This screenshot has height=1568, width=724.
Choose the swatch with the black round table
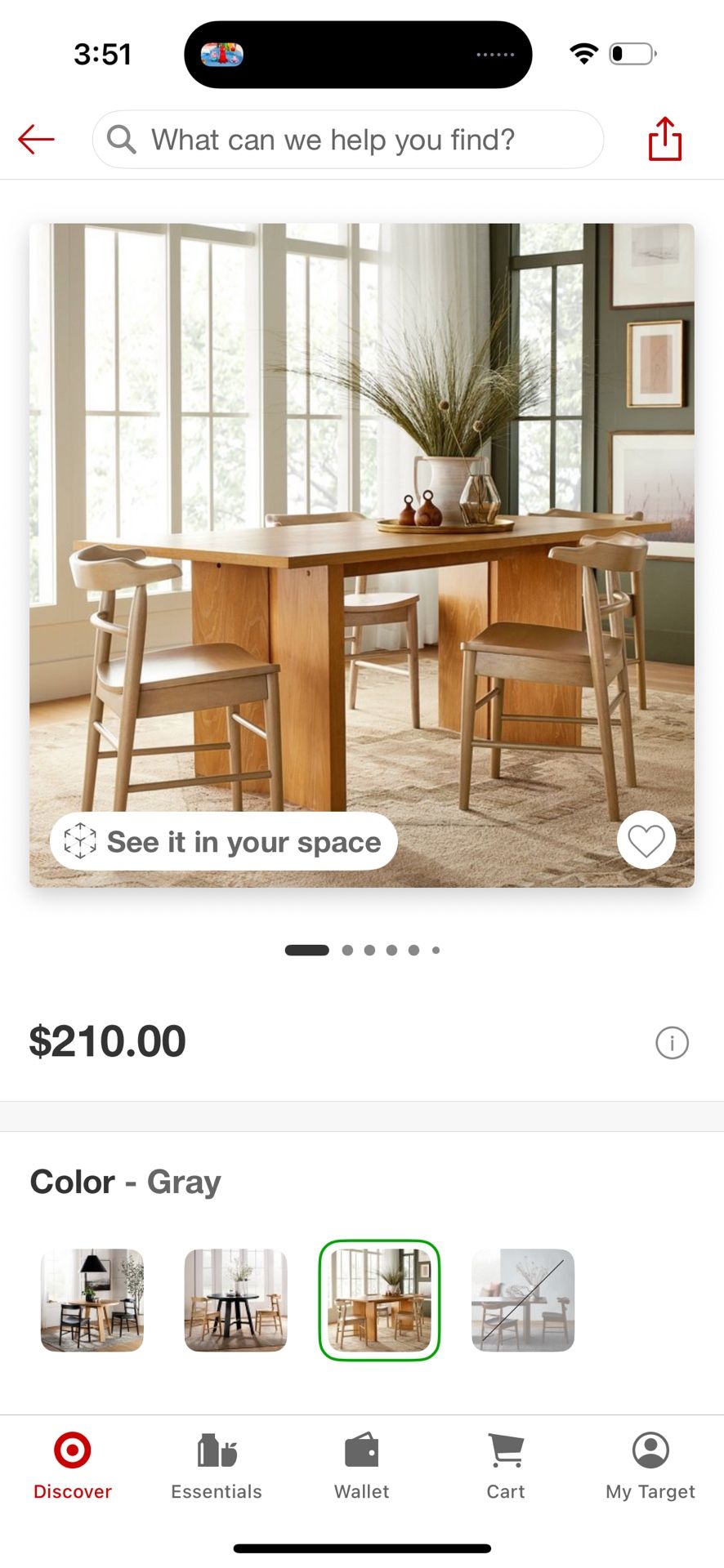(236, 1300)
